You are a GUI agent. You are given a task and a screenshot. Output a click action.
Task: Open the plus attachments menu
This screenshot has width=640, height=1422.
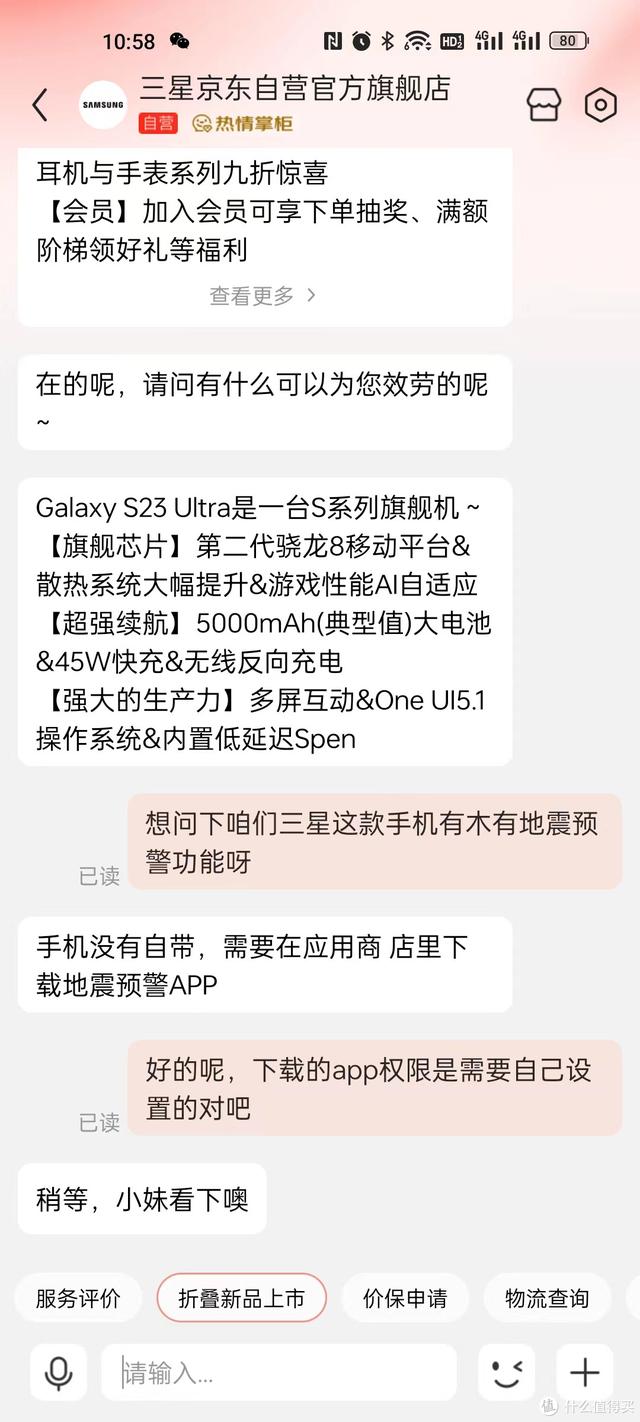(584, 1372)
